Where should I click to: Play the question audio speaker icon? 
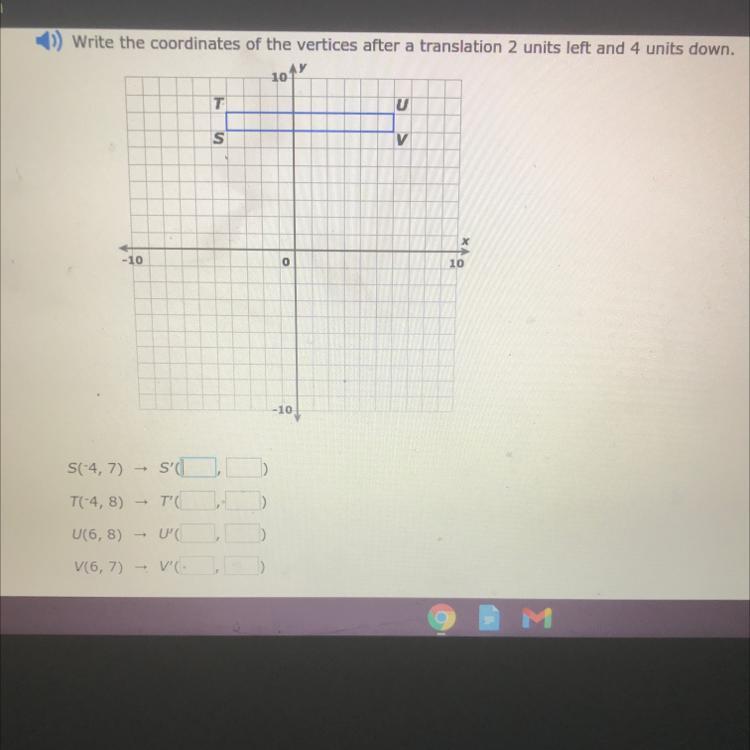coord(49,41)
